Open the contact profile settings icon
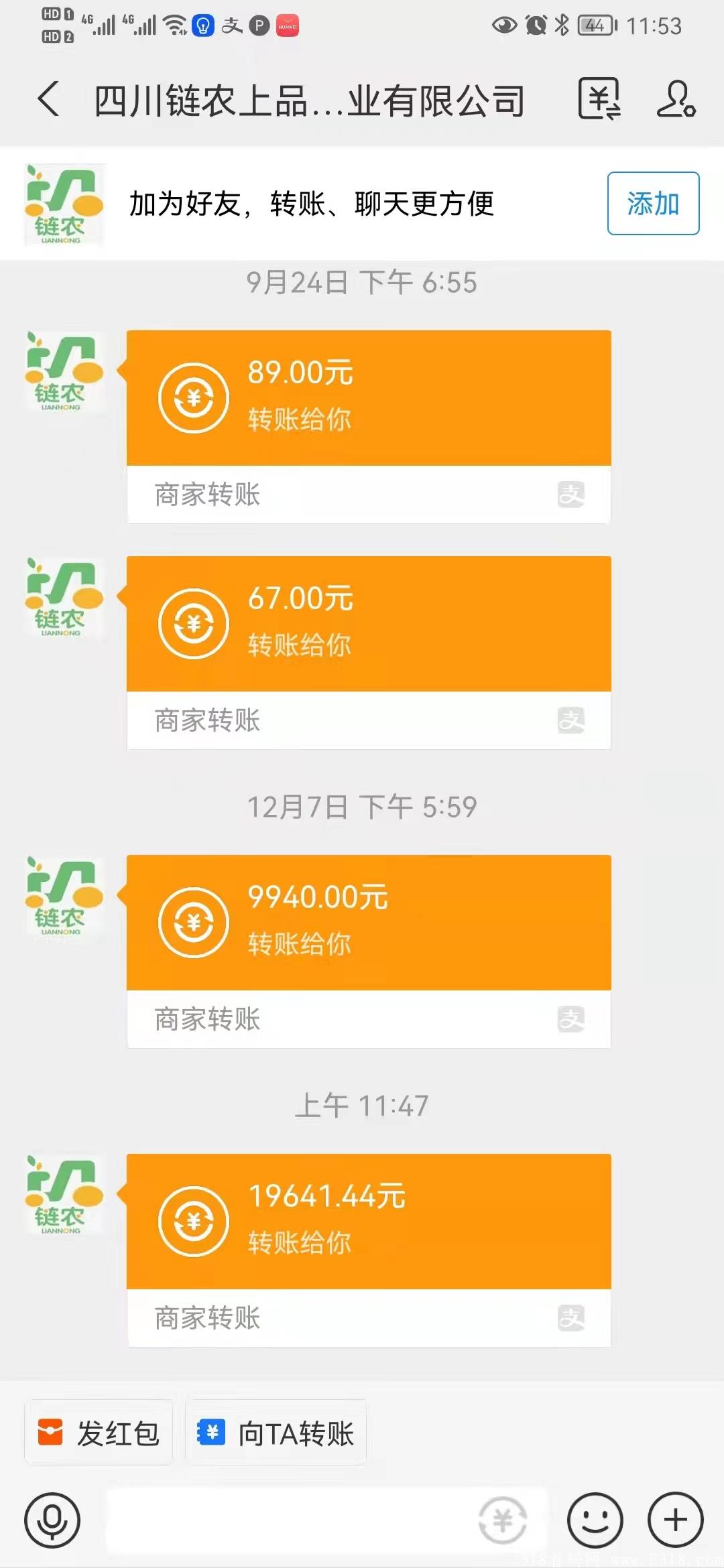 [x=677, y=101]
